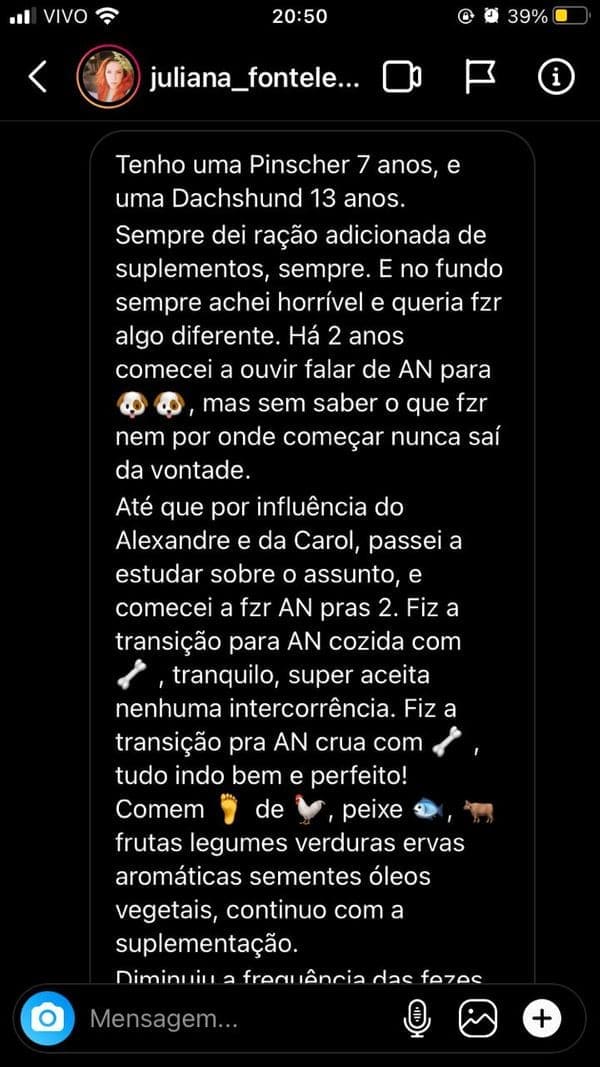Start a video call
Image resolution: width=600 pixels, height=1067 pixels.
point(403,77)
